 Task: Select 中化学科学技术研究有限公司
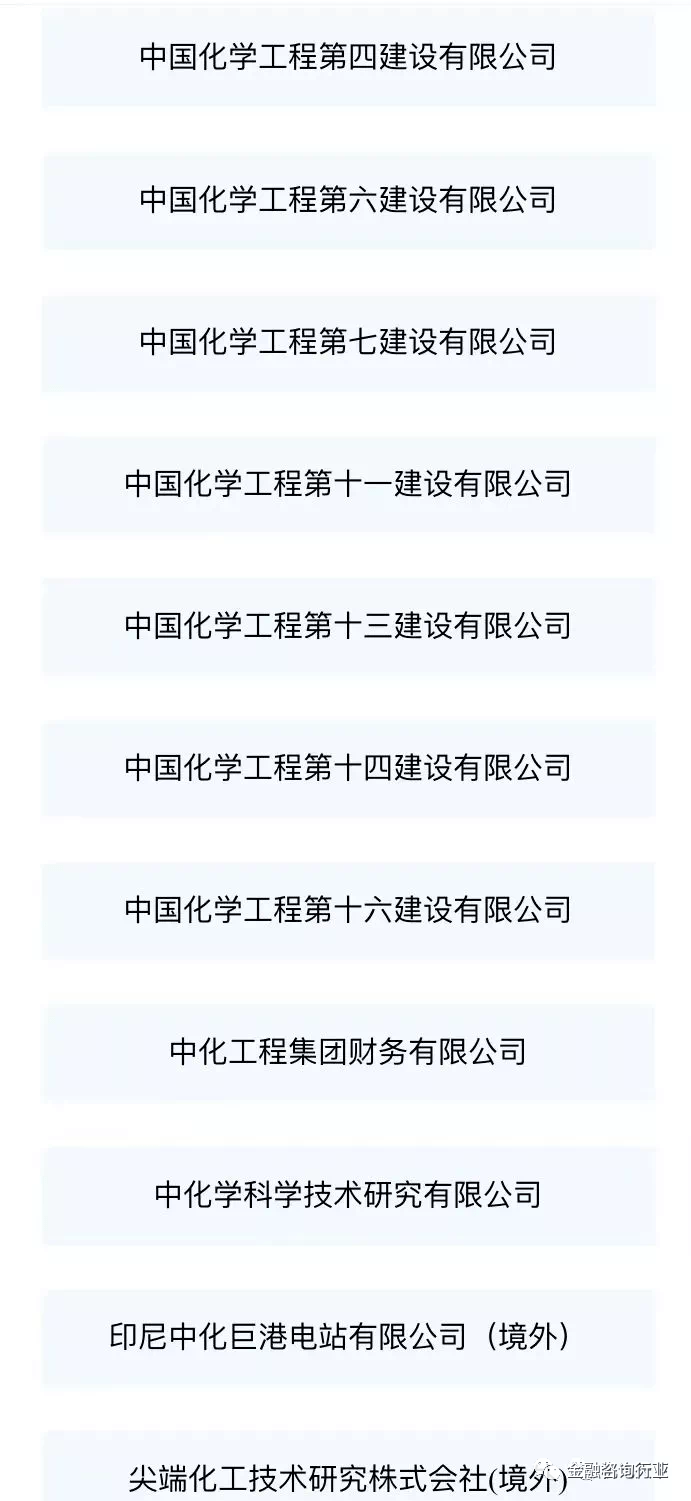click(x=348, y=1194)
